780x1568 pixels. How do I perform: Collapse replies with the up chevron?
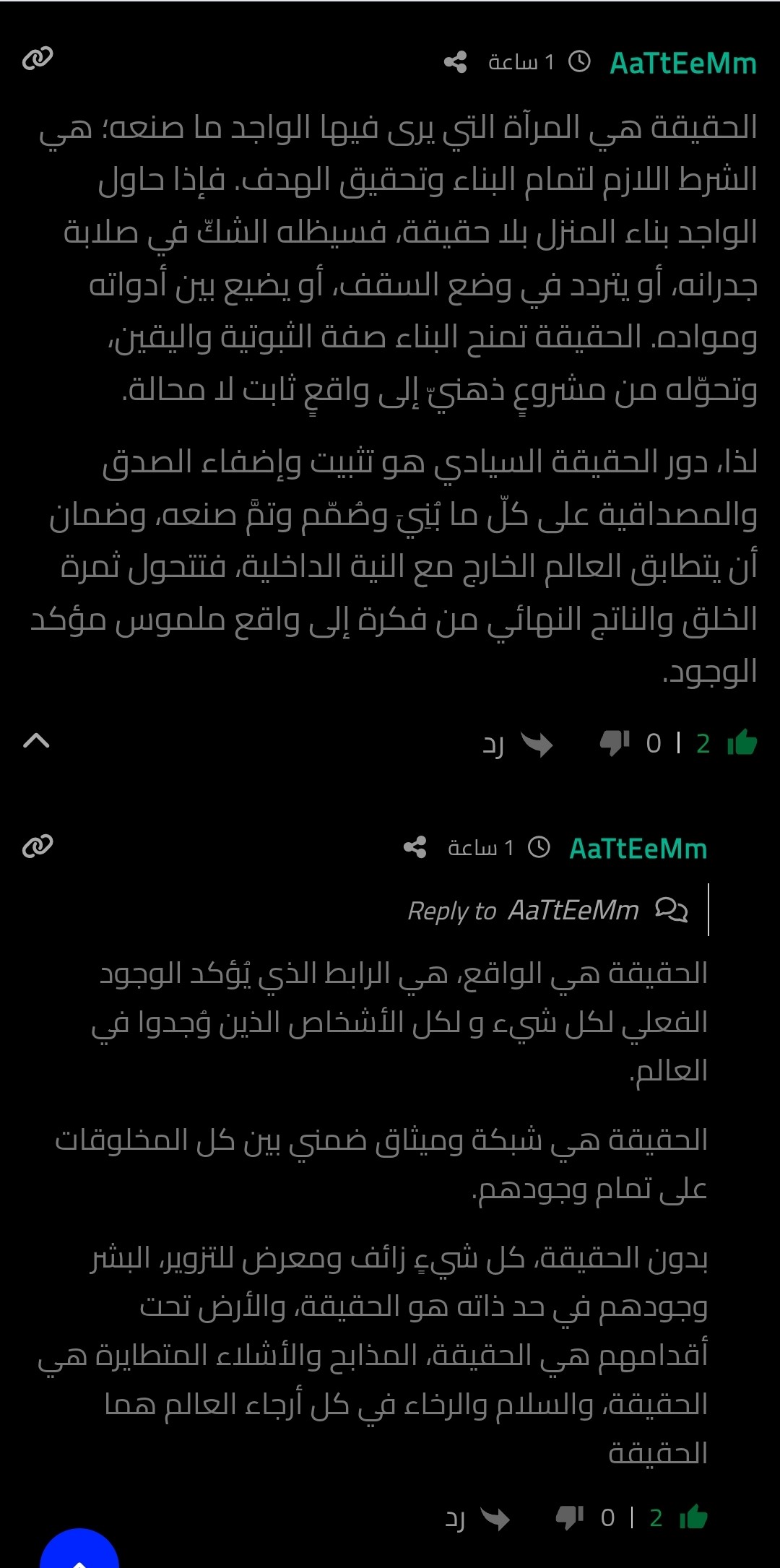[36, 740]
